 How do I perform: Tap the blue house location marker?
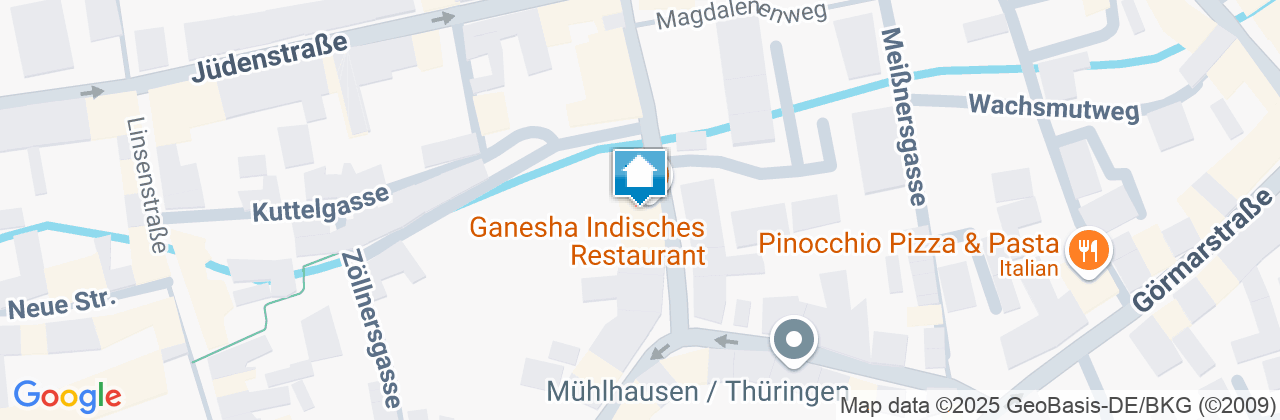click(638, 176)
